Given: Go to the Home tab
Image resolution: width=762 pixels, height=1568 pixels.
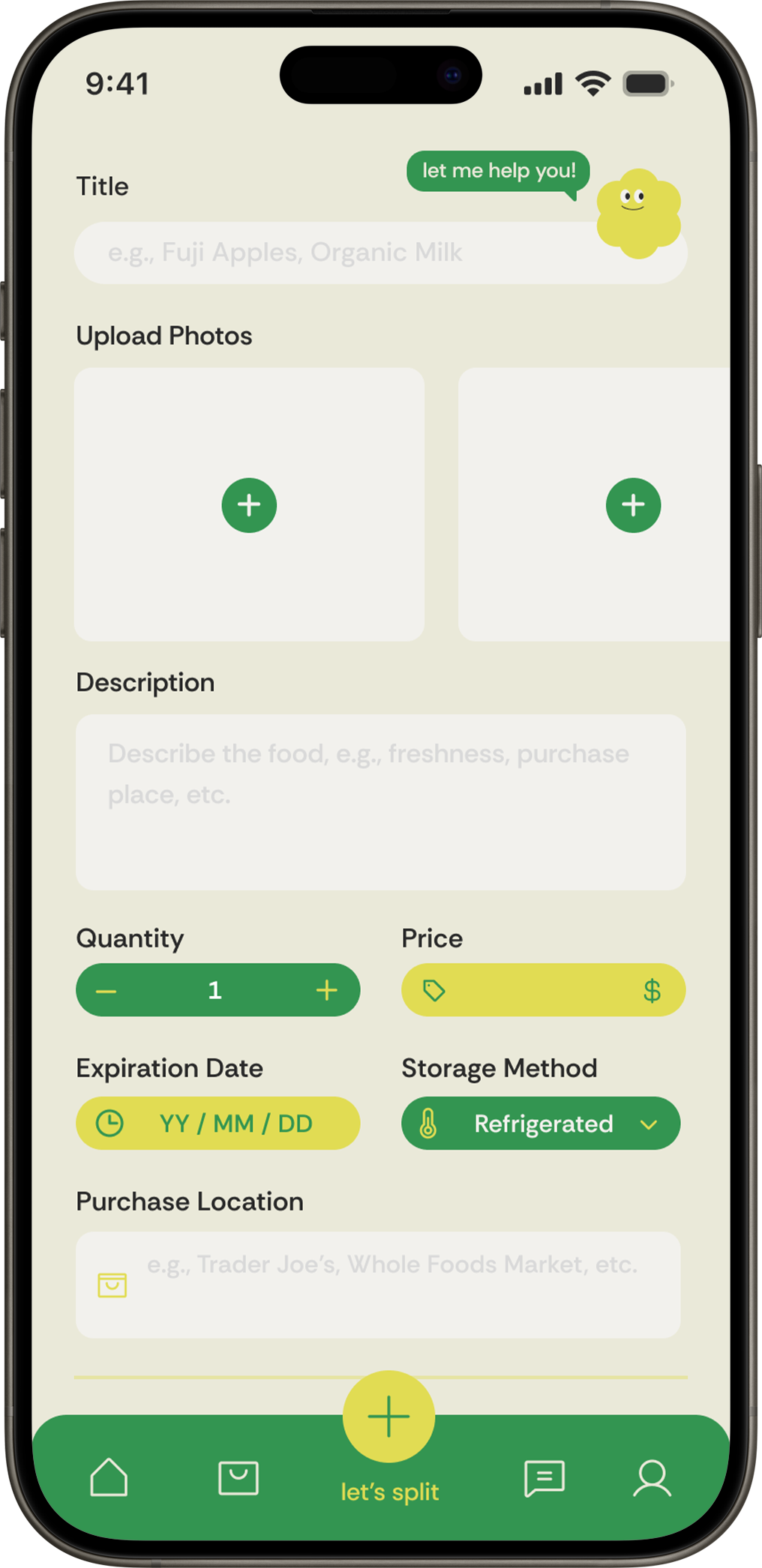Looking at the screenshot, I should (109, 1477).
